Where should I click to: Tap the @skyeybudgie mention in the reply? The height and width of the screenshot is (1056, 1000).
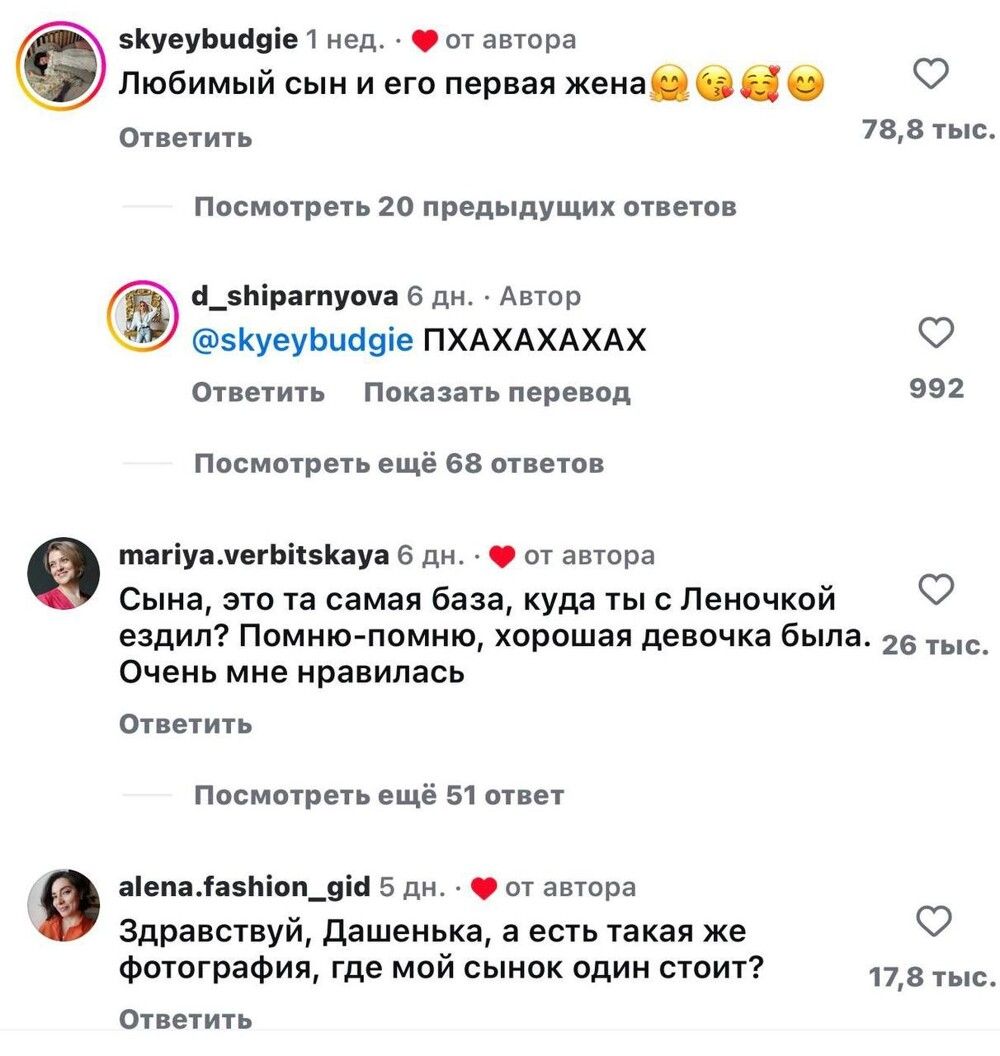[300, 341]
